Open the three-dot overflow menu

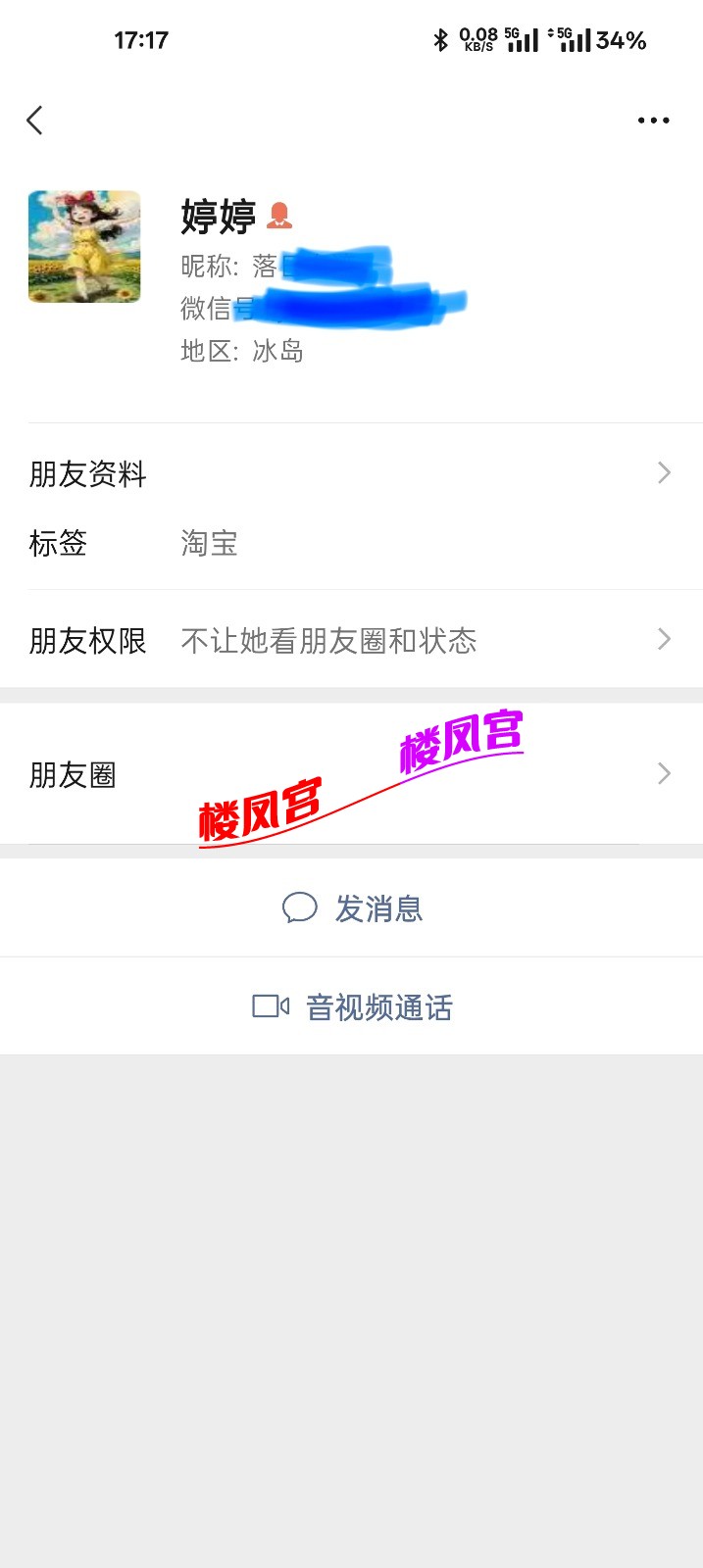point(653,121)
